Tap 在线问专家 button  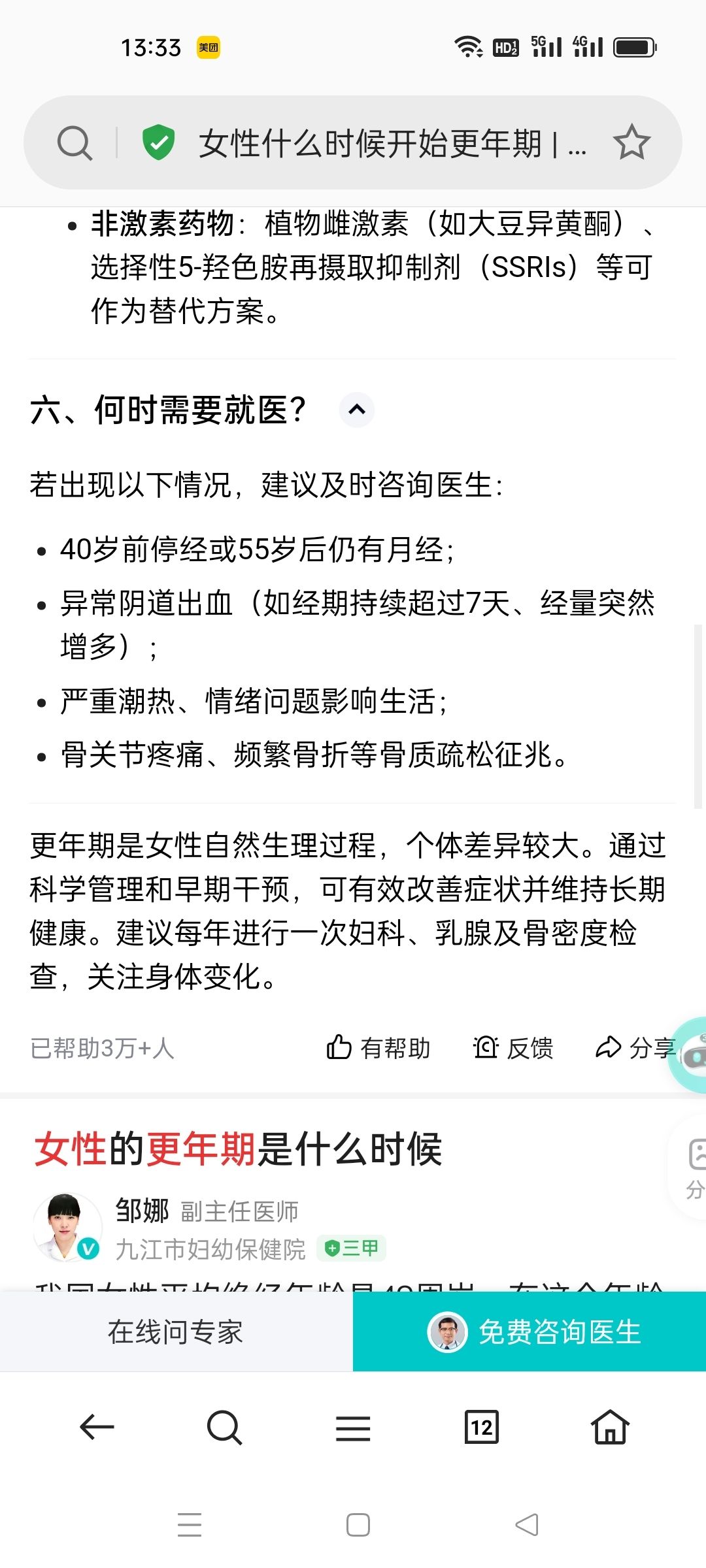pyautogui.click(x=176, y=1331)
